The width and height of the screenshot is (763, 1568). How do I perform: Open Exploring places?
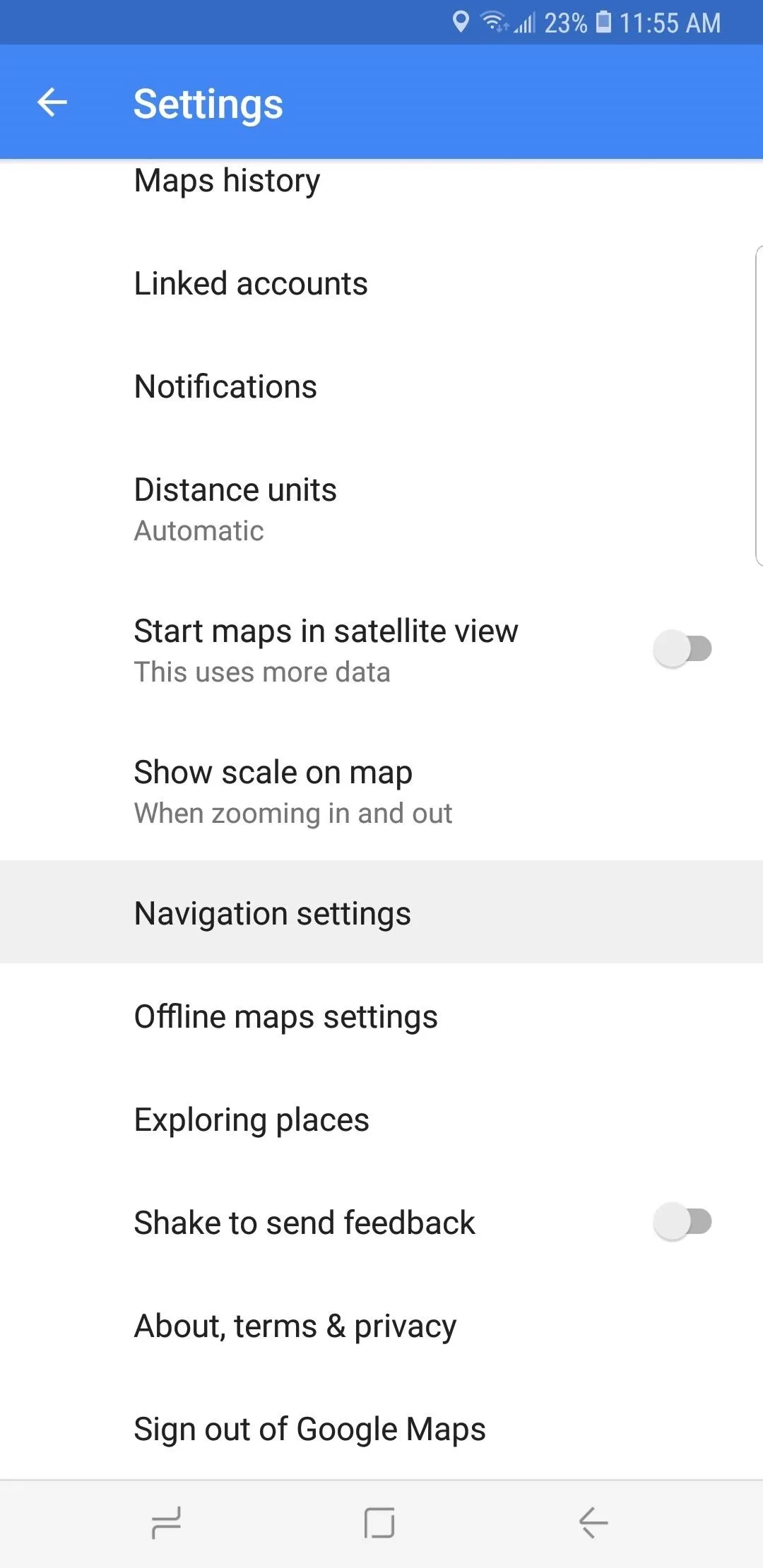click(x=381, y=1119)
